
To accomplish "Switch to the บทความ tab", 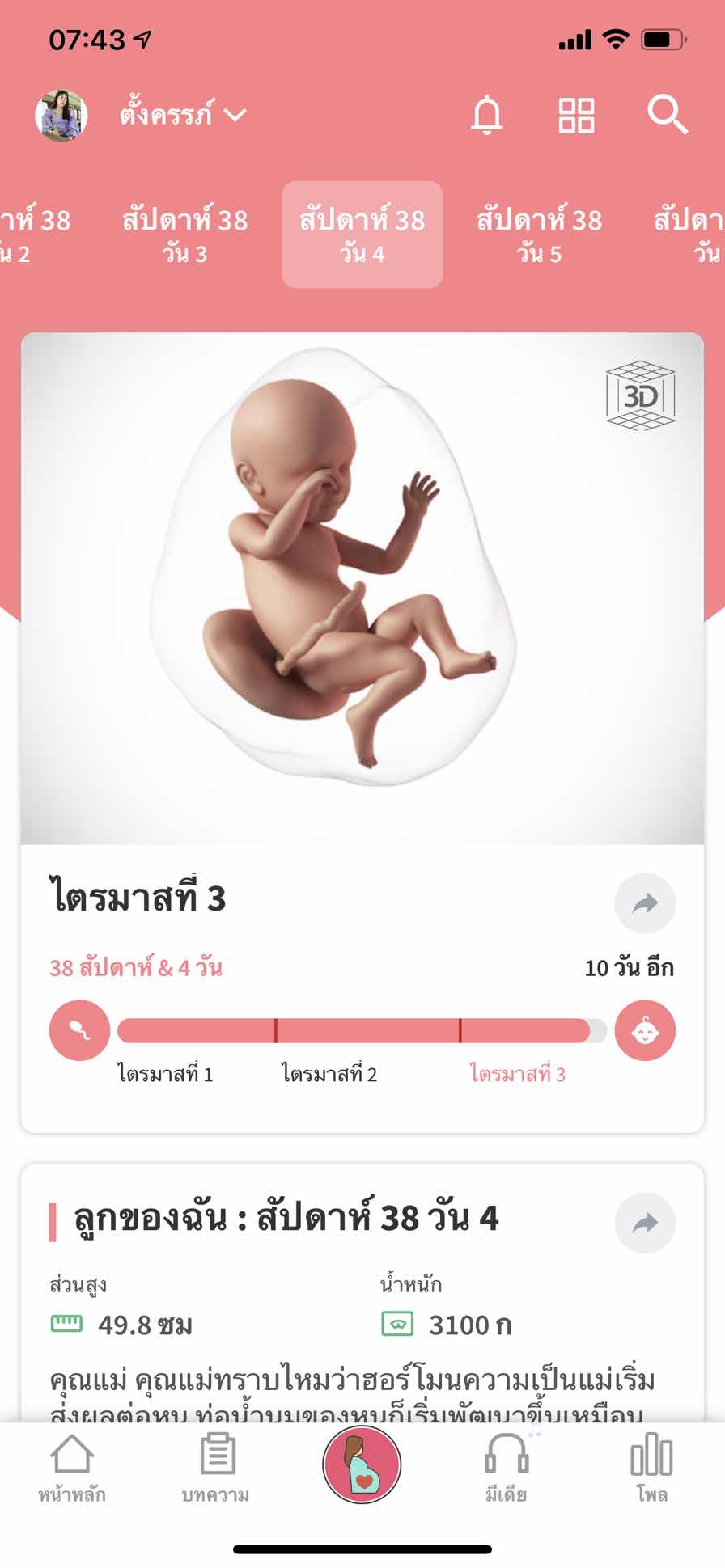I will [216, 1468].
